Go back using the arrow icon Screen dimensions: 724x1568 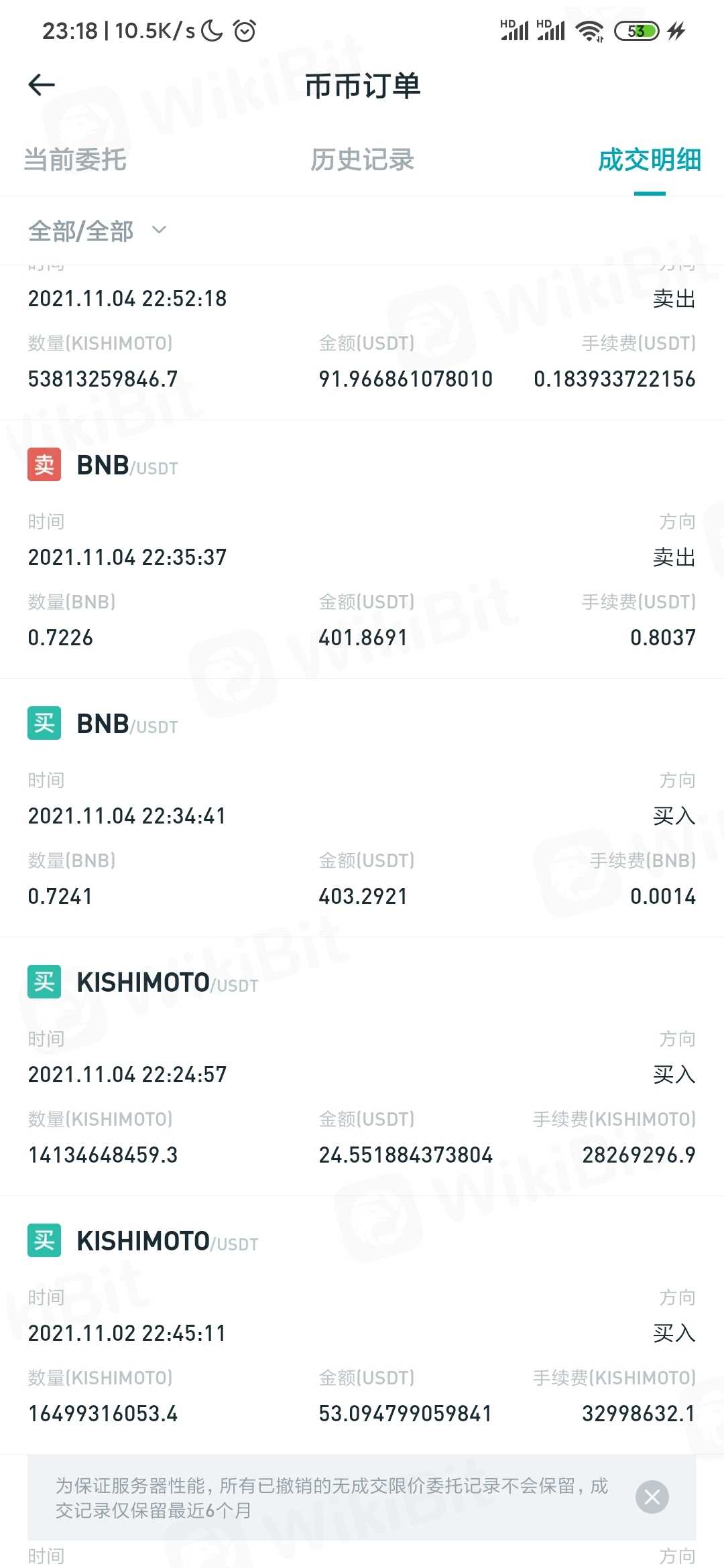point(42,85)
